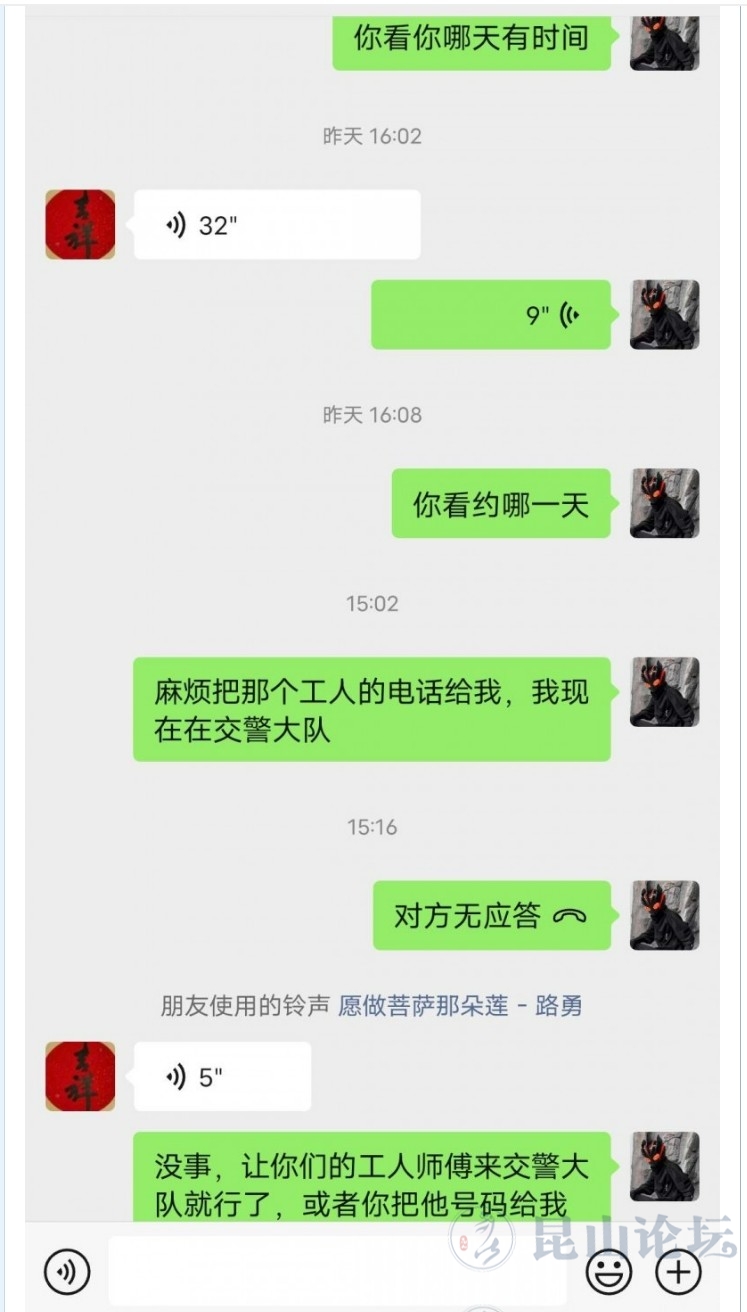Open the ringtone link 愿做菩萨那朵莲 - 路勇
The image size is (747, 1312).
[x=460, y=1005]
